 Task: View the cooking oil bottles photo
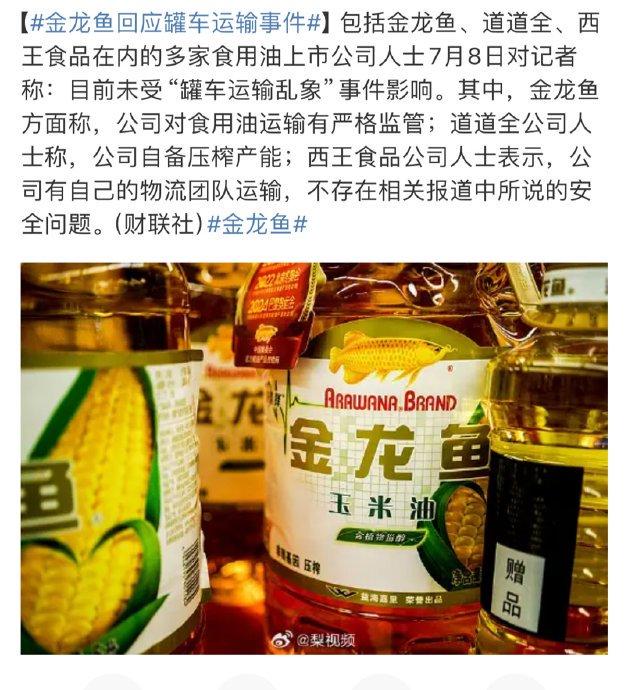(314, 458)
